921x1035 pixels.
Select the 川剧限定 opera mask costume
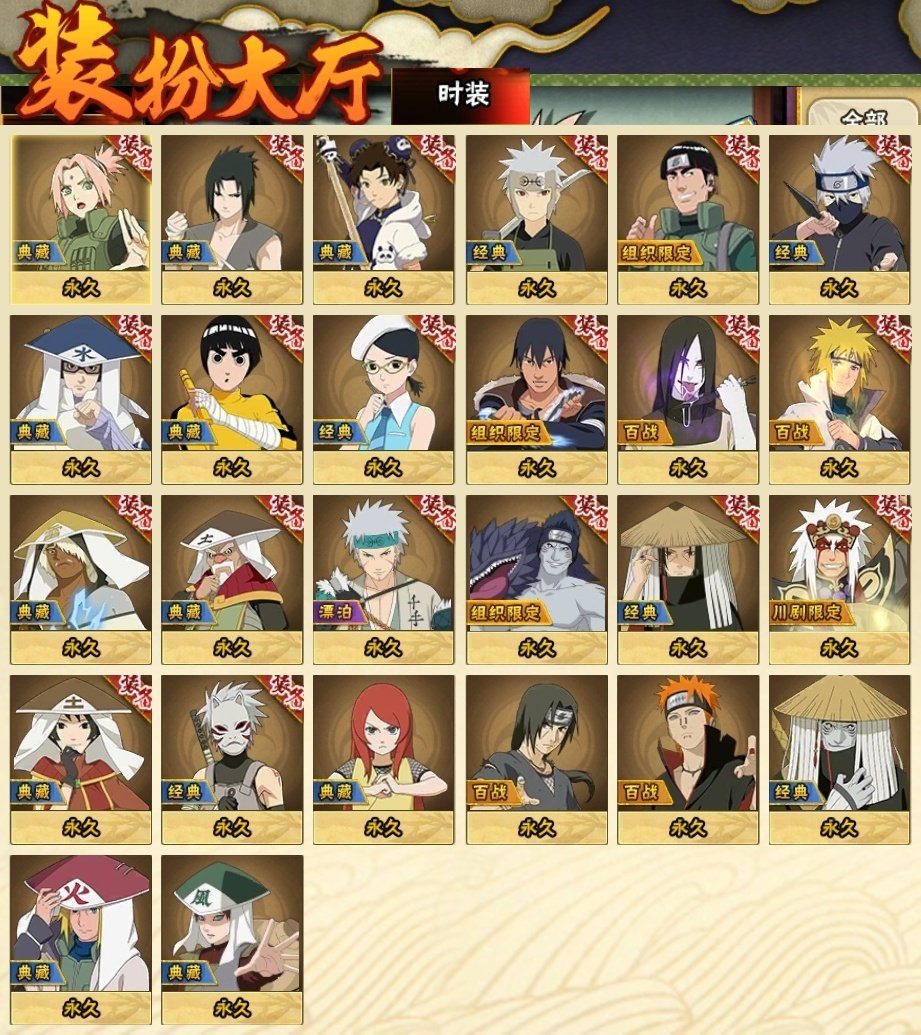pyautogui.click(x=838, y=565)
